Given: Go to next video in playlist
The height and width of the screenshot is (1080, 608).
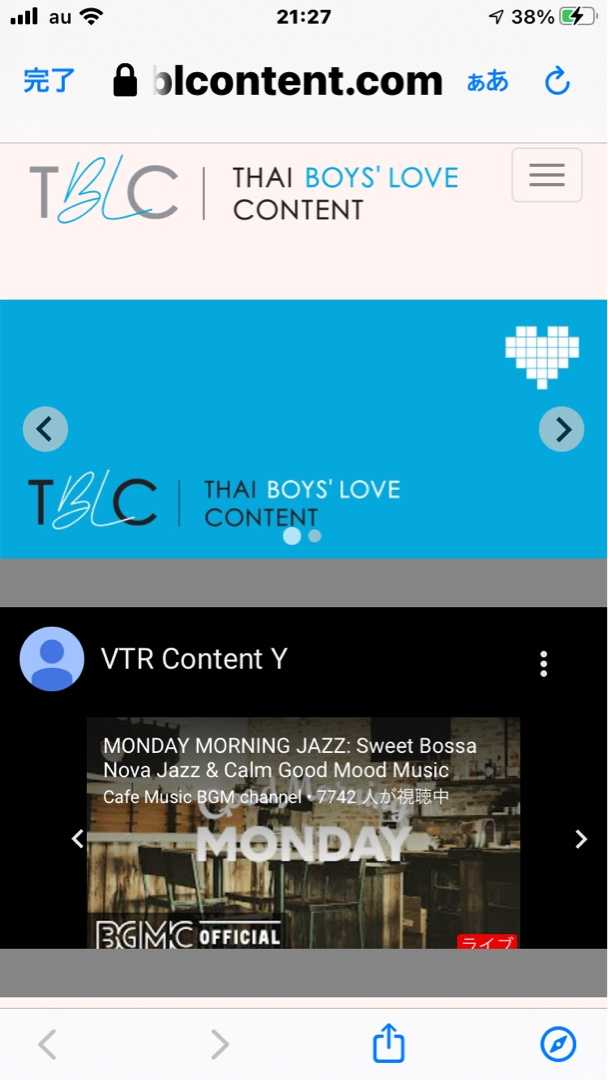Looking at the screenshot, I should coord(581,839).
